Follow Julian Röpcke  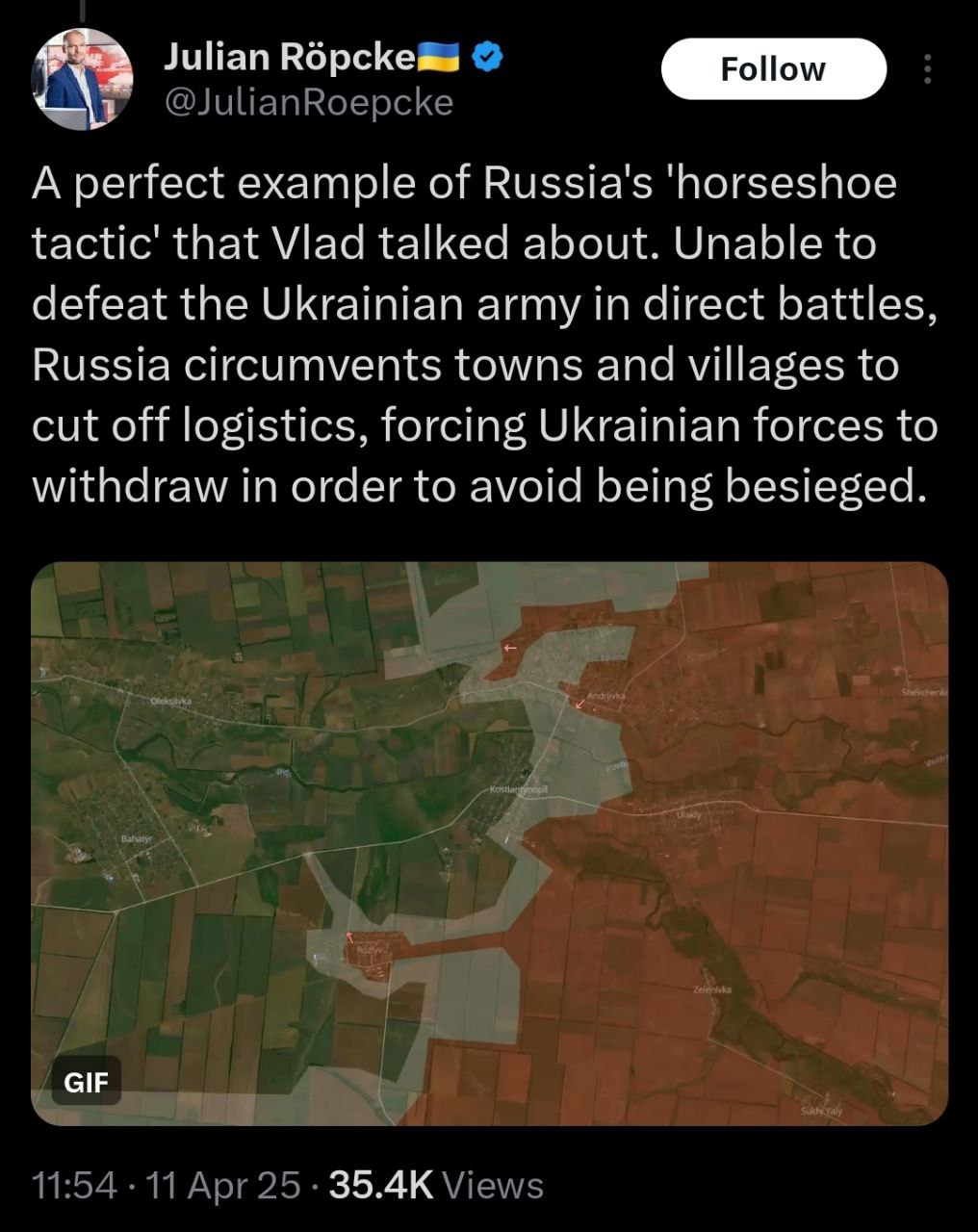(x=773, y=69)
